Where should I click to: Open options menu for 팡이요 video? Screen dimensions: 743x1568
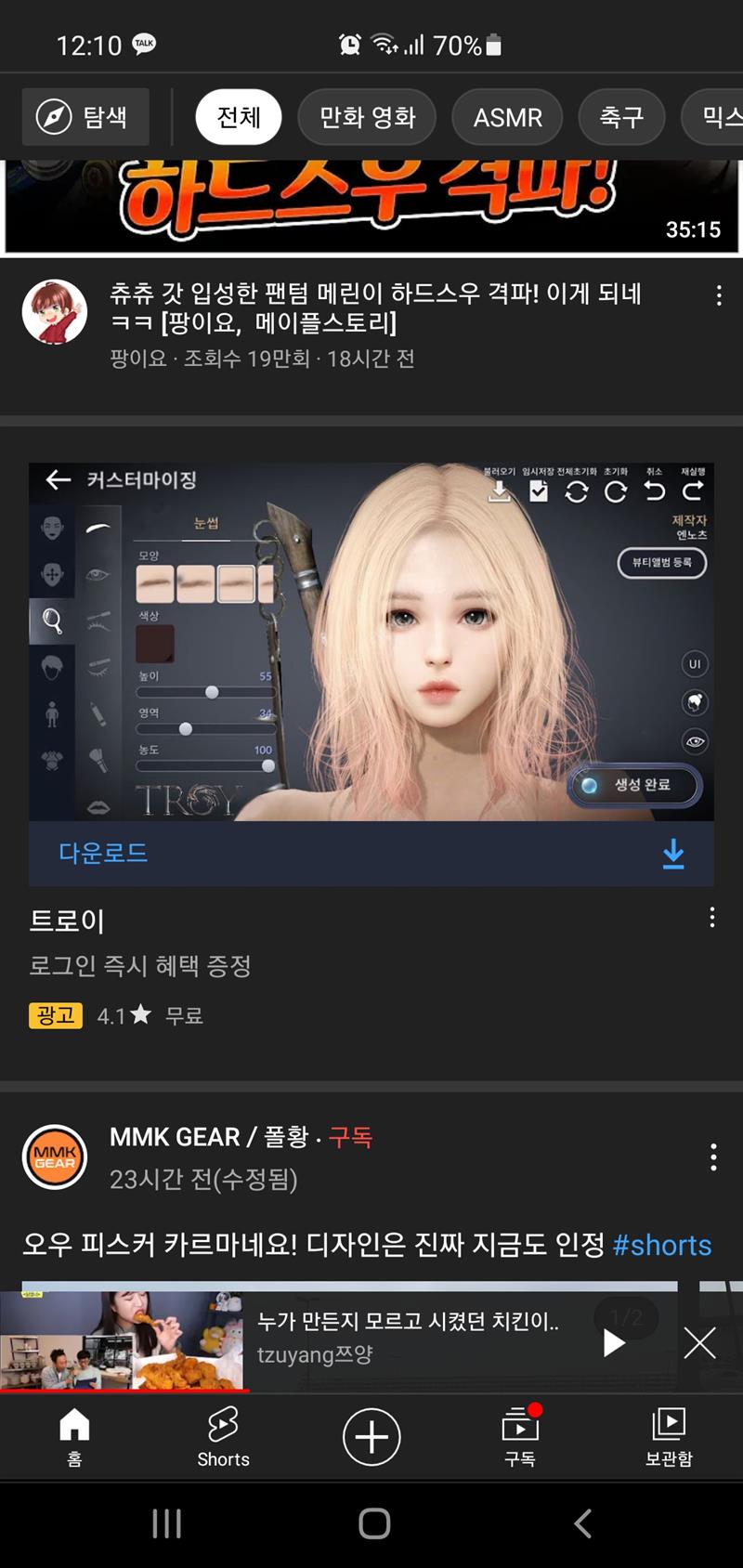[x=718, y=296]
